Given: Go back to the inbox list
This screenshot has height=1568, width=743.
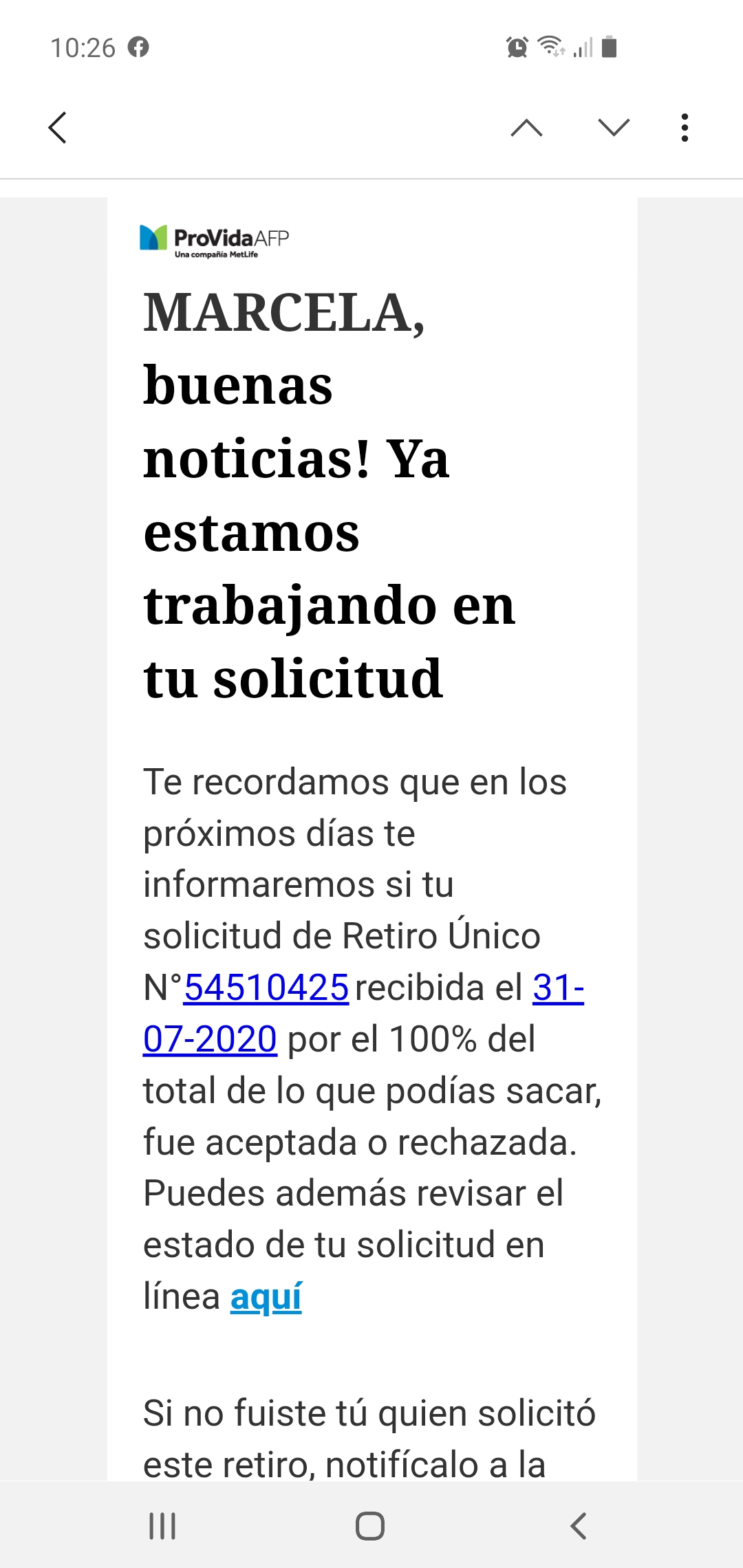Looking at the screenshot, I should (x=58, y=128).
